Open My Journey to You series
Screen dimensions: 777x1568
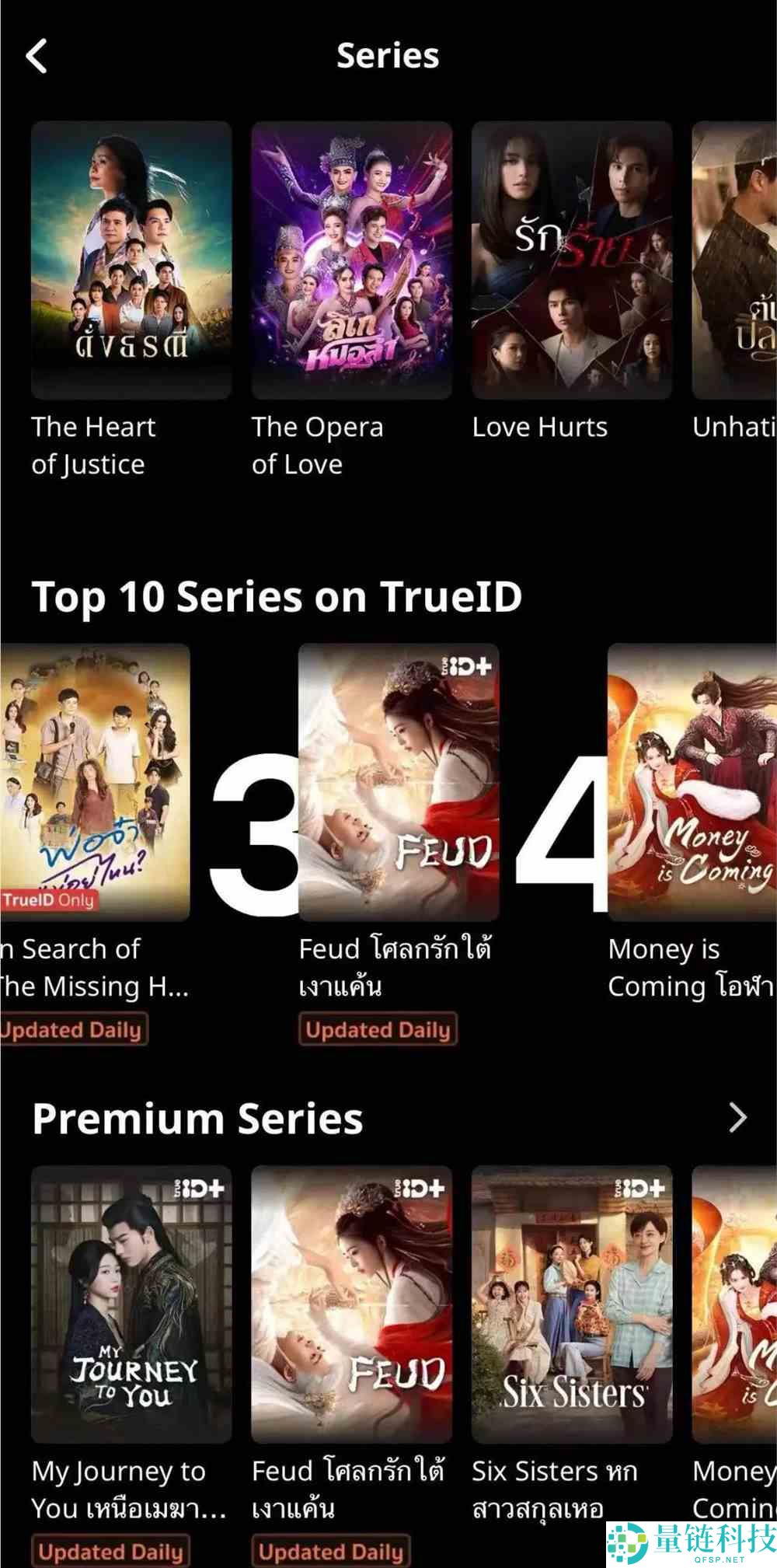[131, 1304]
